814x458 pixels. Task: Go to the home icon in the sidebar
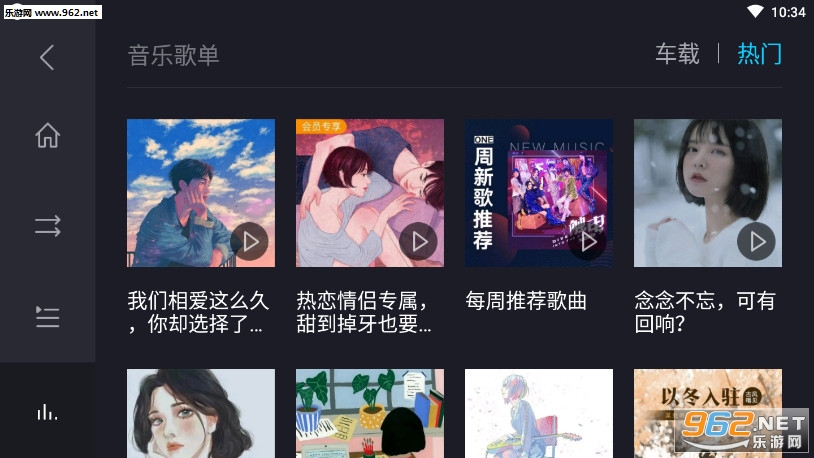tap(47, 135)
